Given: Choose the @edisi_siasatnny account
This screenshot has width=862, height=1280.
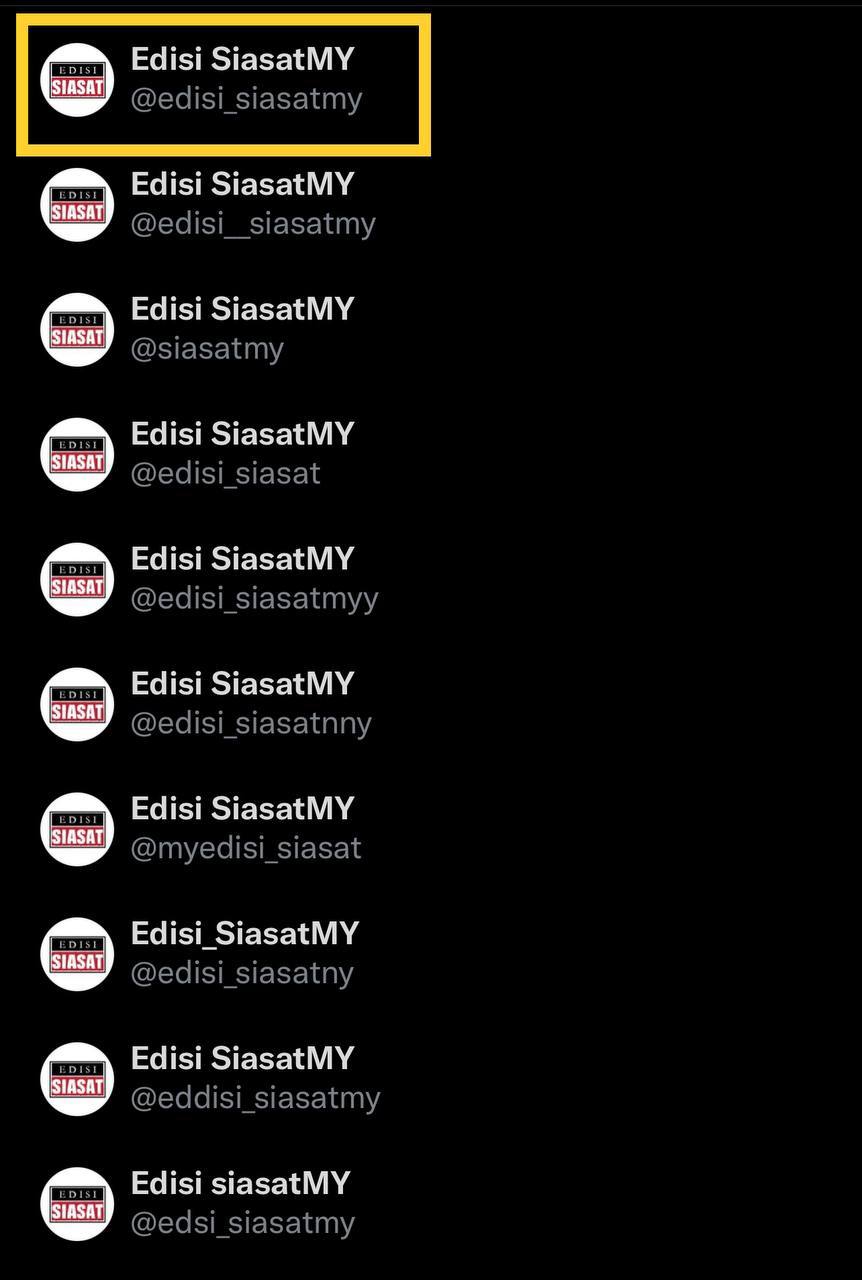Looking at the screenshot, I should [250, 704].
